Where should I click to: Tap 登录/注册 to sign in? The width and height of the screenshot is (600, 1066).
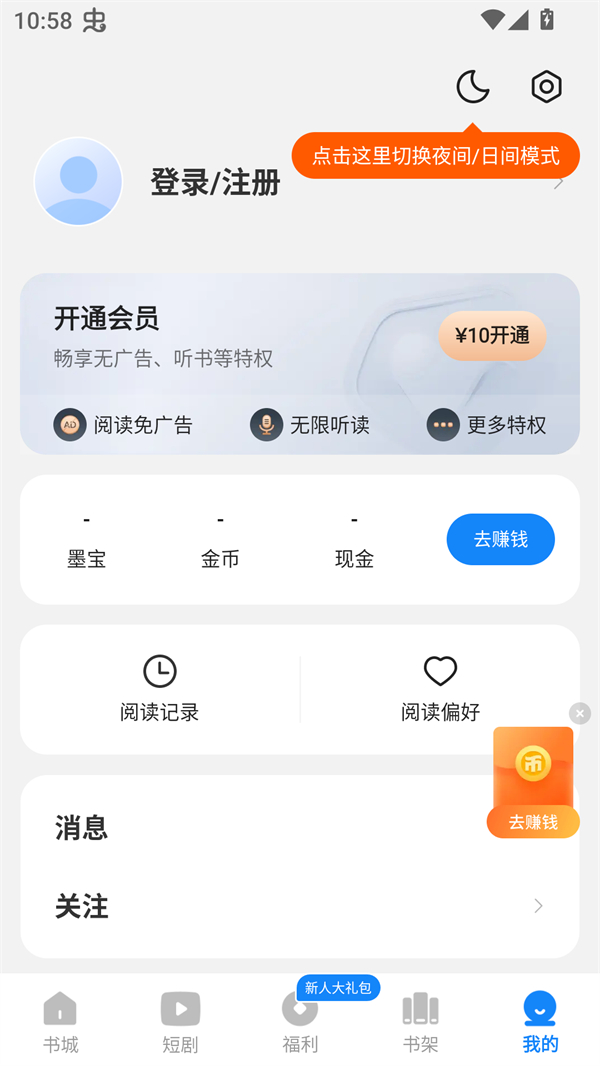(x=215, y=183)
